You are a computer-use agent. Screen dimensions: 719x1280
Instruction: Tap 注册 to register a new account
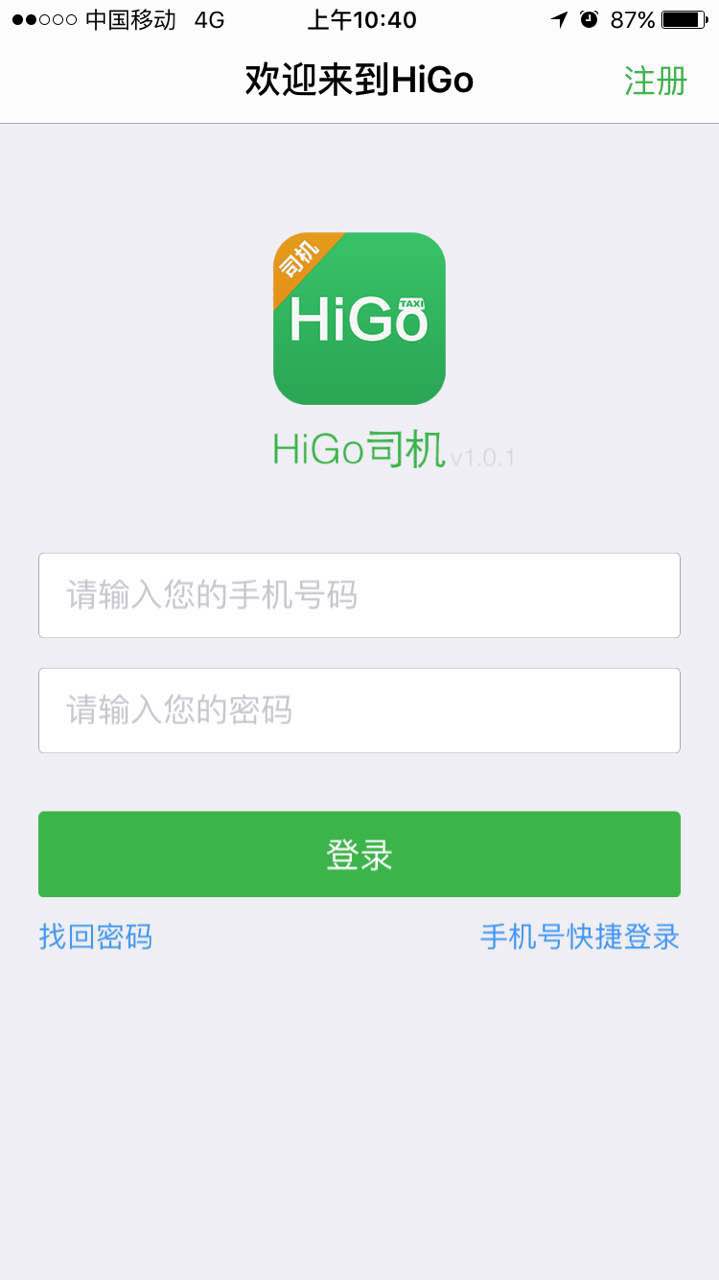tap(655, 81)
